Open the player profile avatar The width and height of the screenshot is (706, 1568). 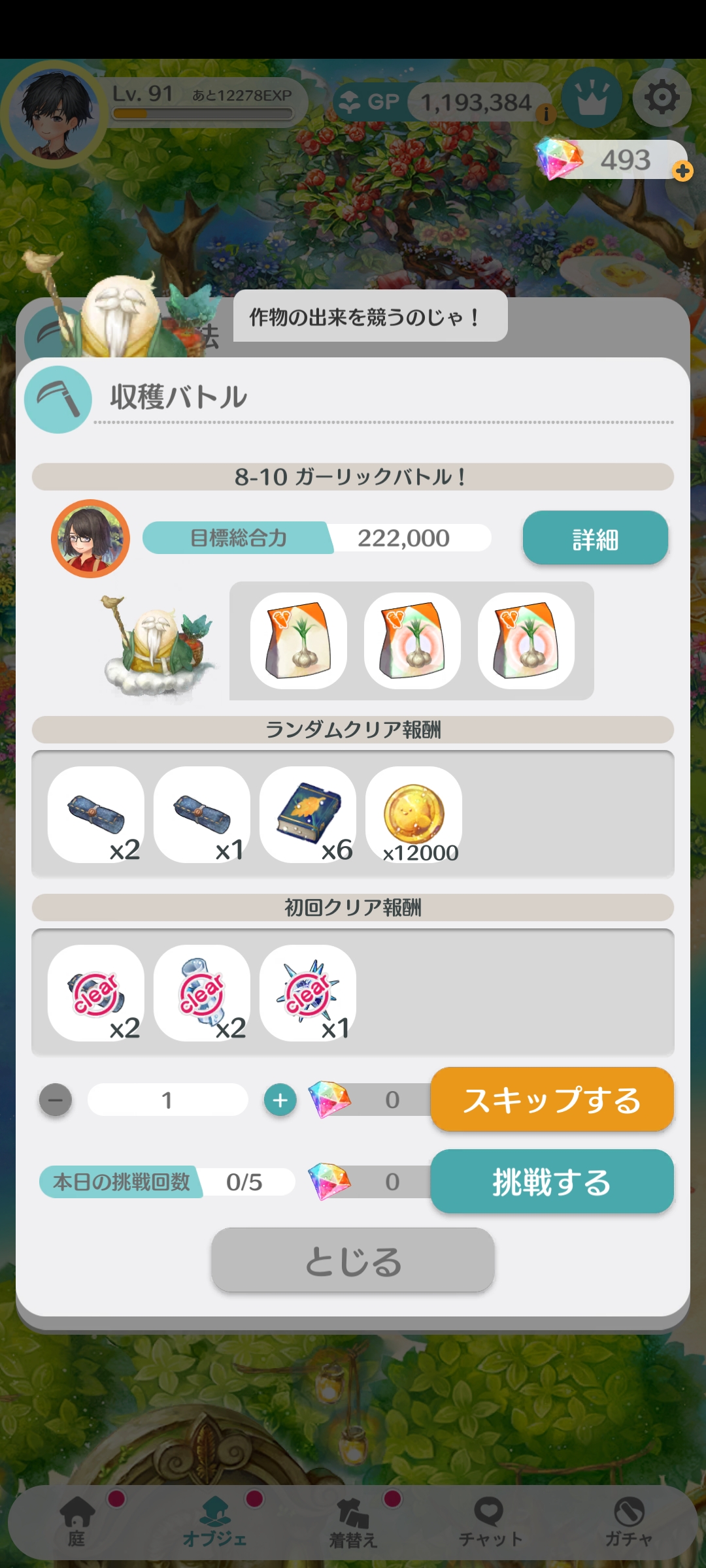(x=56, y=114)
